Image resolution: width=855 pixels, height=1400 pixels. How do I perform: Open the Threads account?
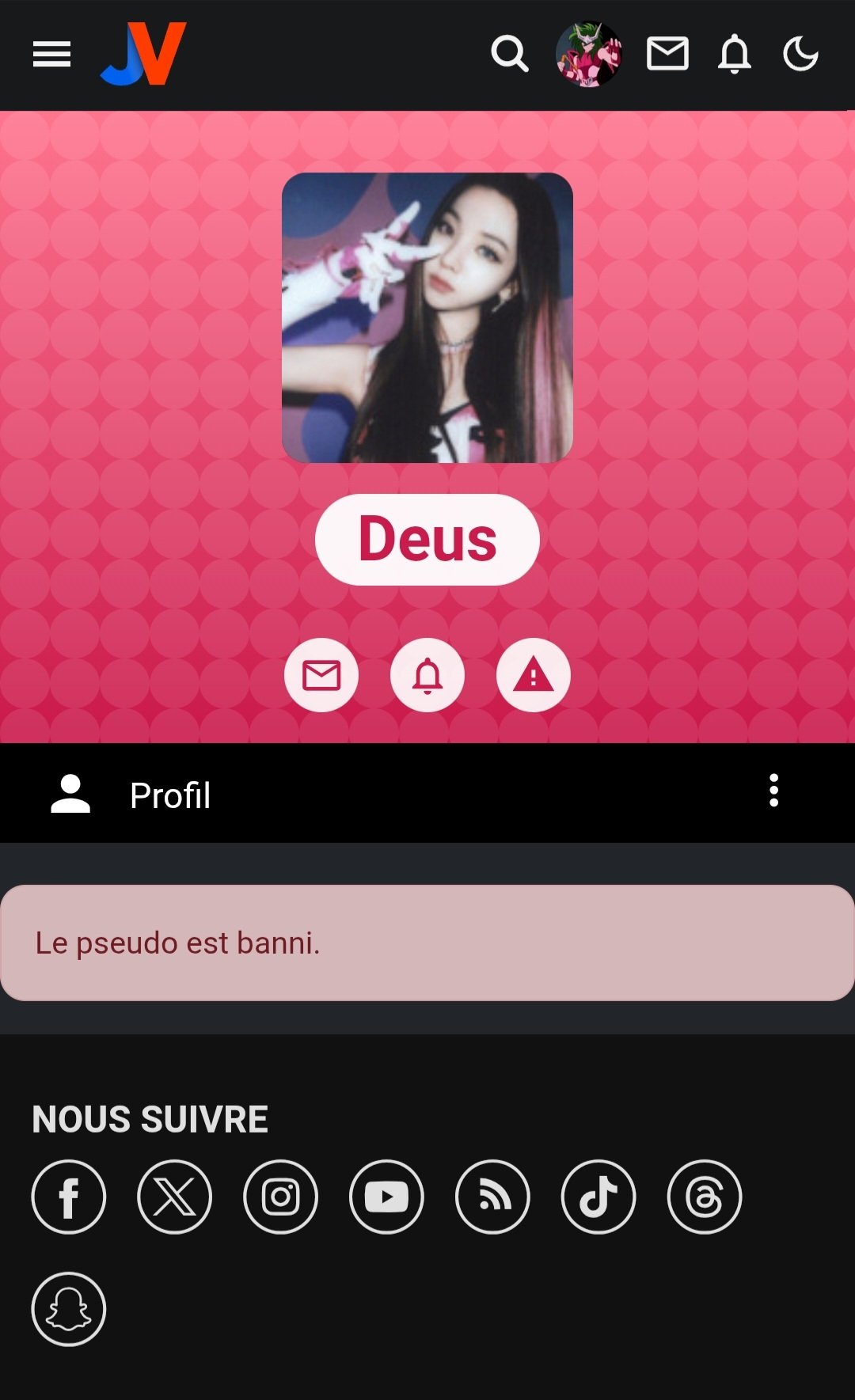[705, 1197]
